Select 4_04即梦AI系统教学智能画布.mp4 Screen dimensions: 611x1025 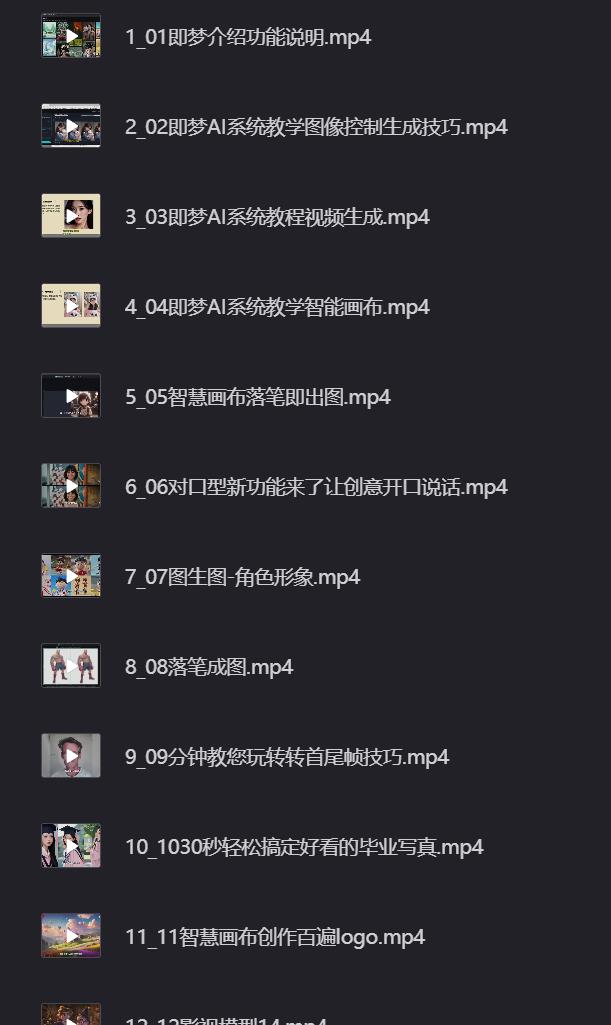pos(277,307)
